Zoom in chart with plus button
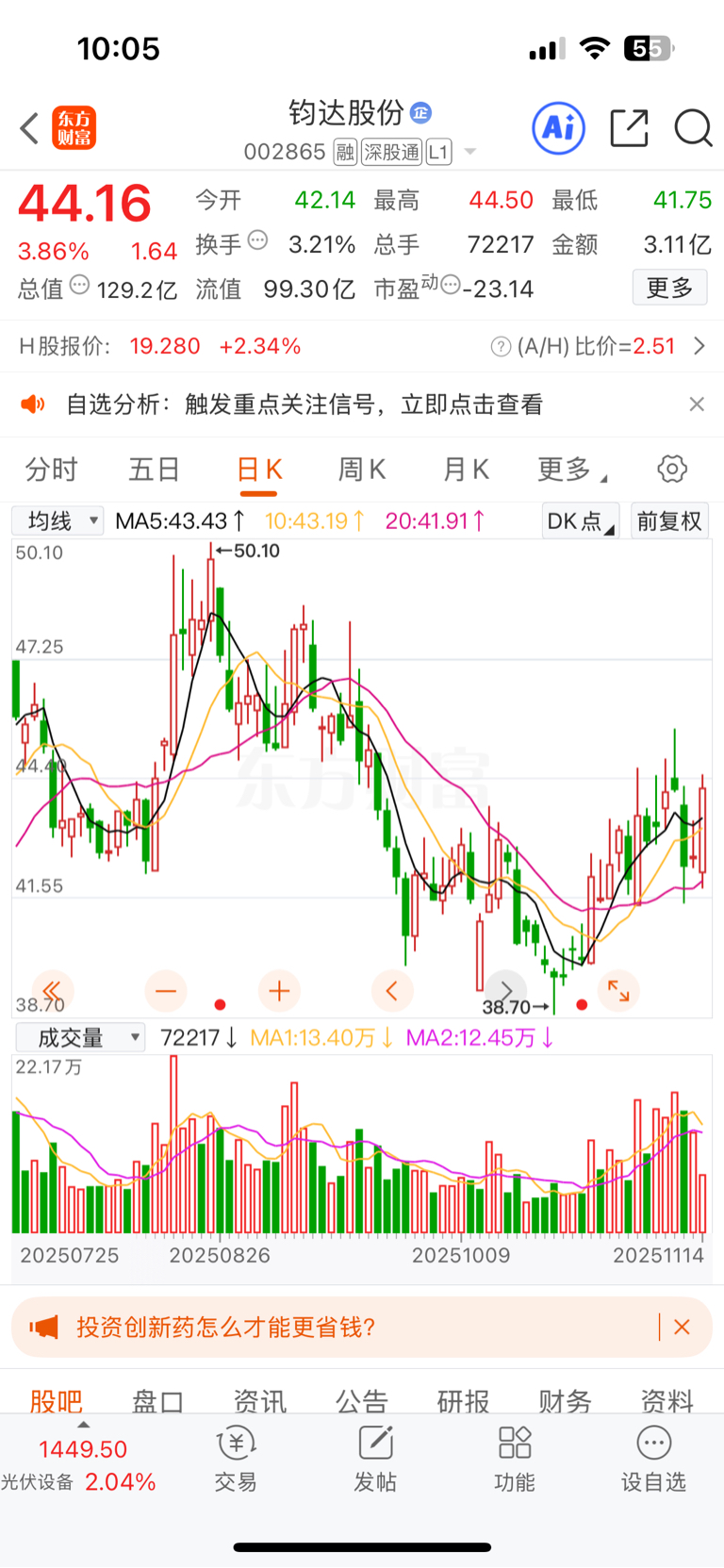The height and width of the screenshot is (1568, 724). [279, 991]
